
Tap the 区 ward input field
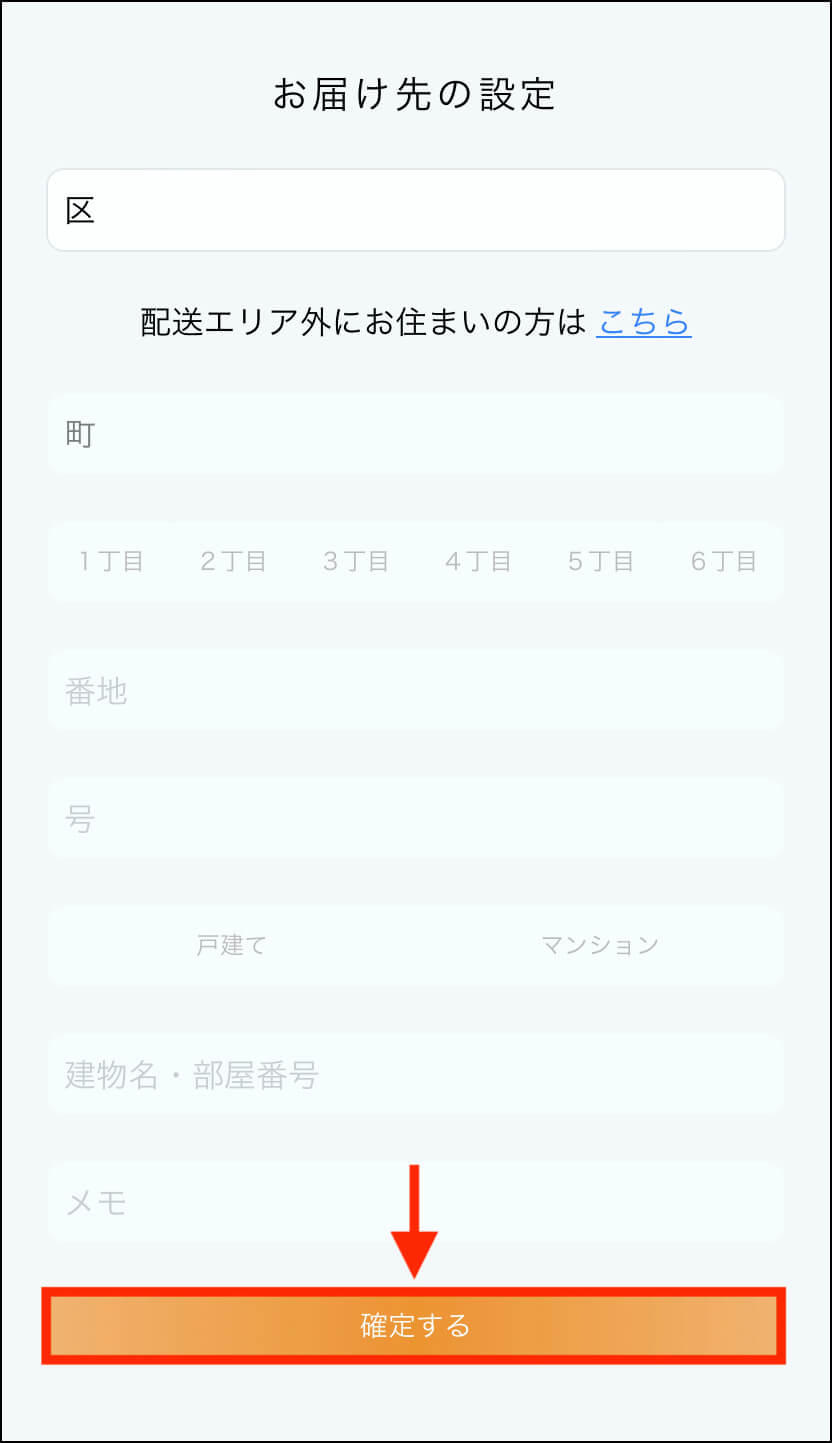click(416, 210)
